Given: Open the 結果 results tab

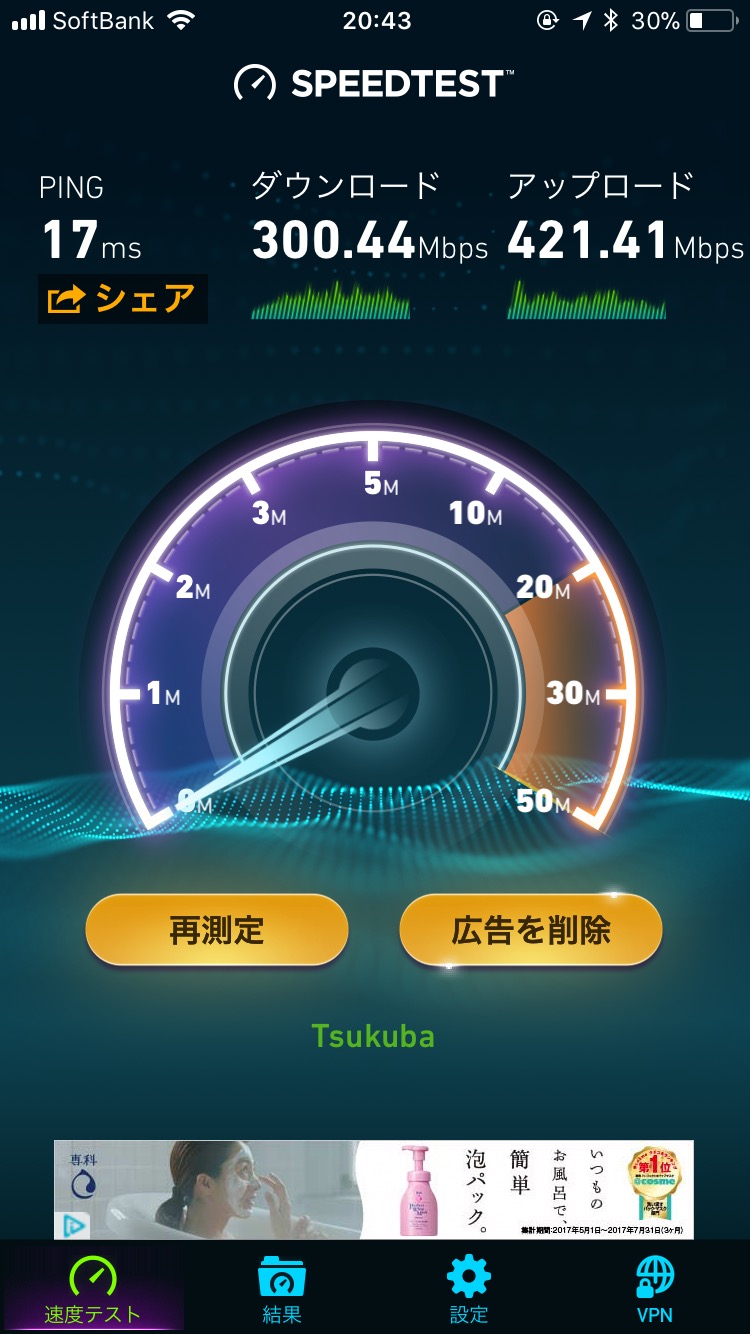Looking at the screenshot, I should pyautogui.click(x=281, y=1290).
